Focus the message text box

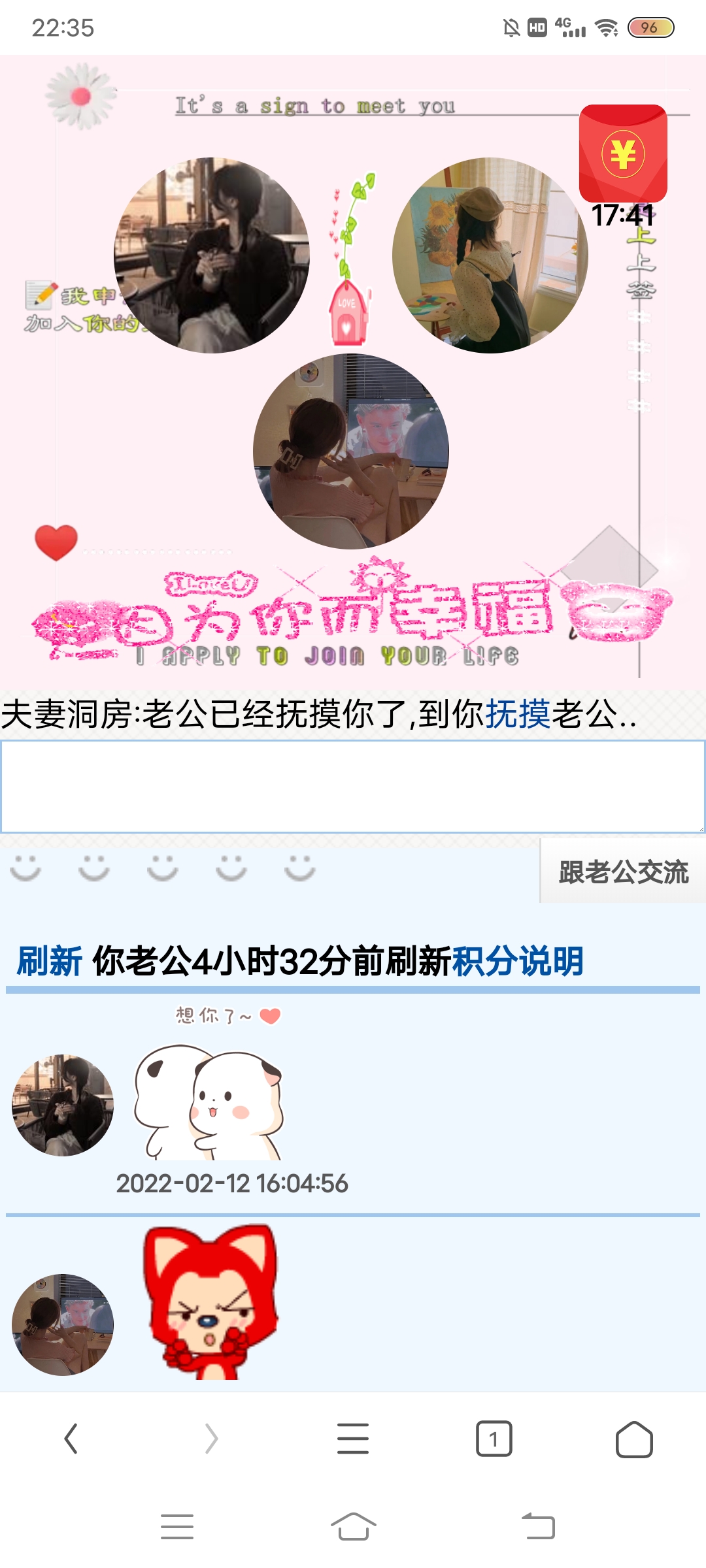pyautogui.click(x=353, y=787)
